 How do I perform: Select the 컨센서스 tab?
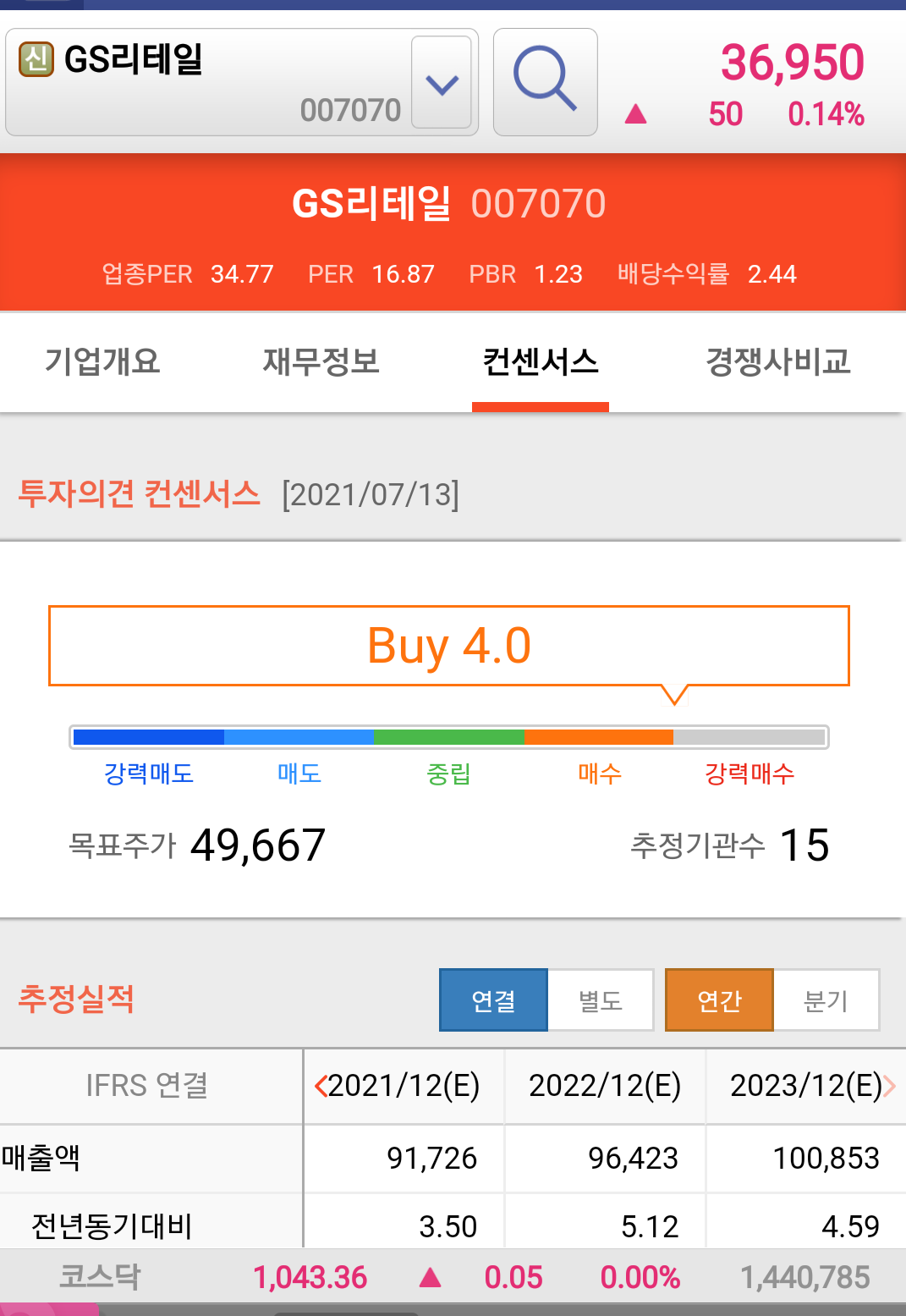[x=540, y=361]
